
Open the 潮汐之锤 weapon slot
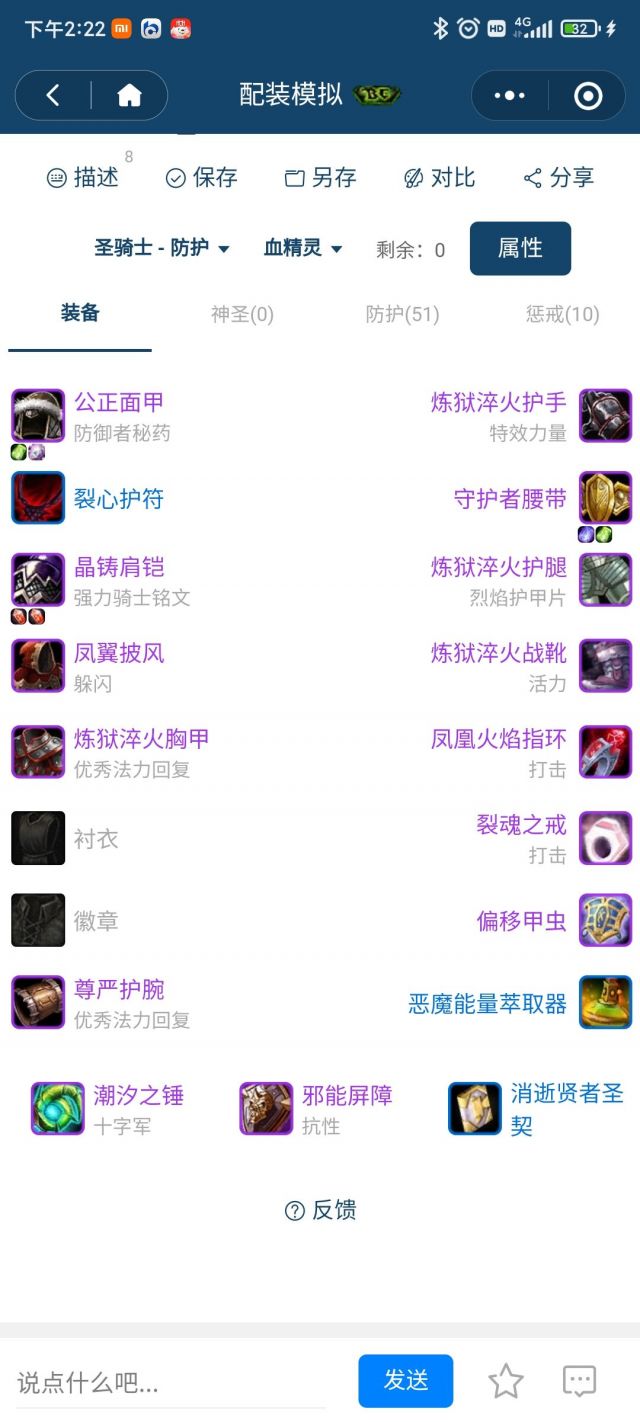(138, 1095)
